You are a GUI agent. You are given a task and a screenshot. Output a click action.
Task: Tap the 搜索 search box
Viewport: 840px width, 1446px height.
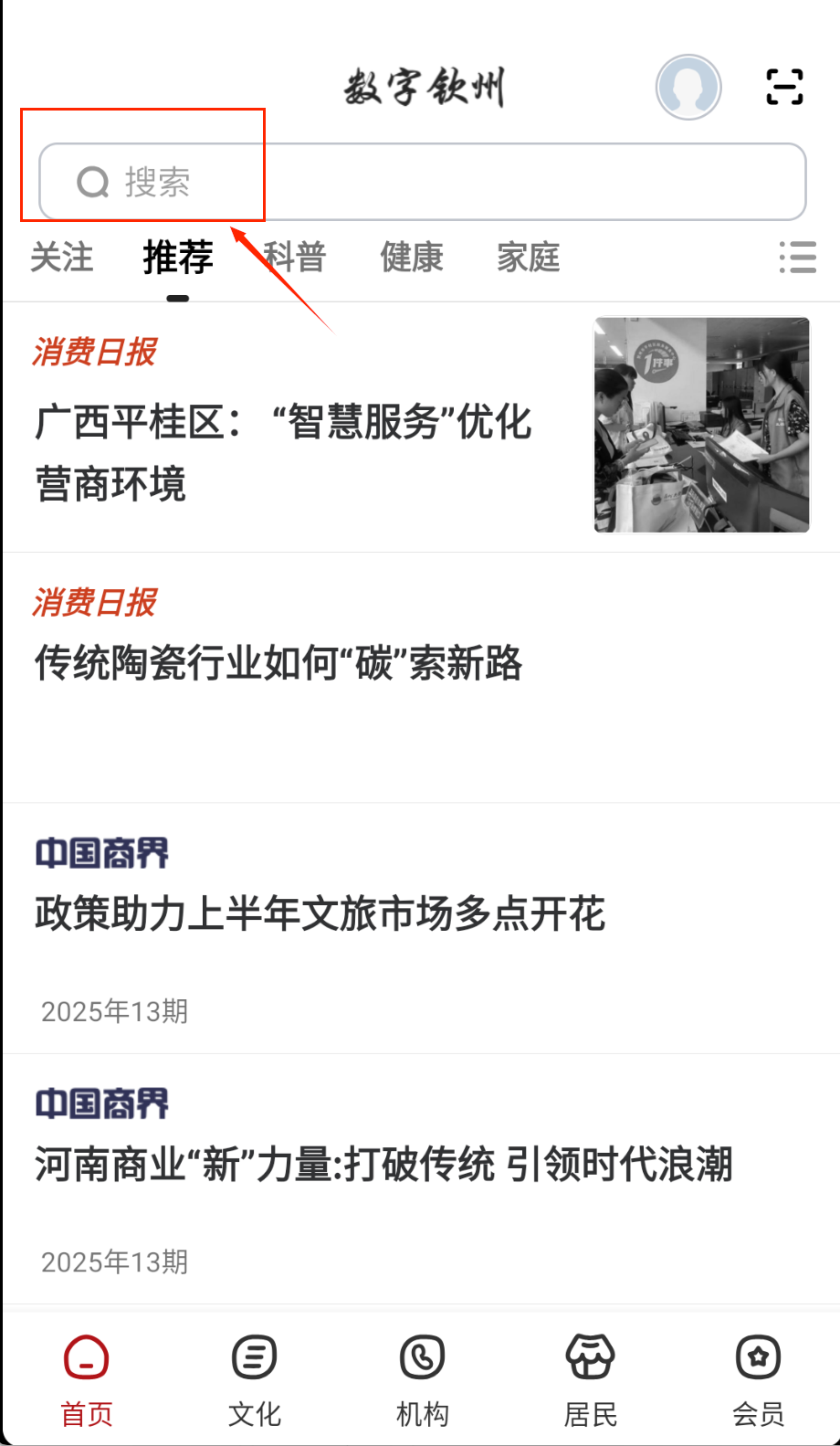422,182
